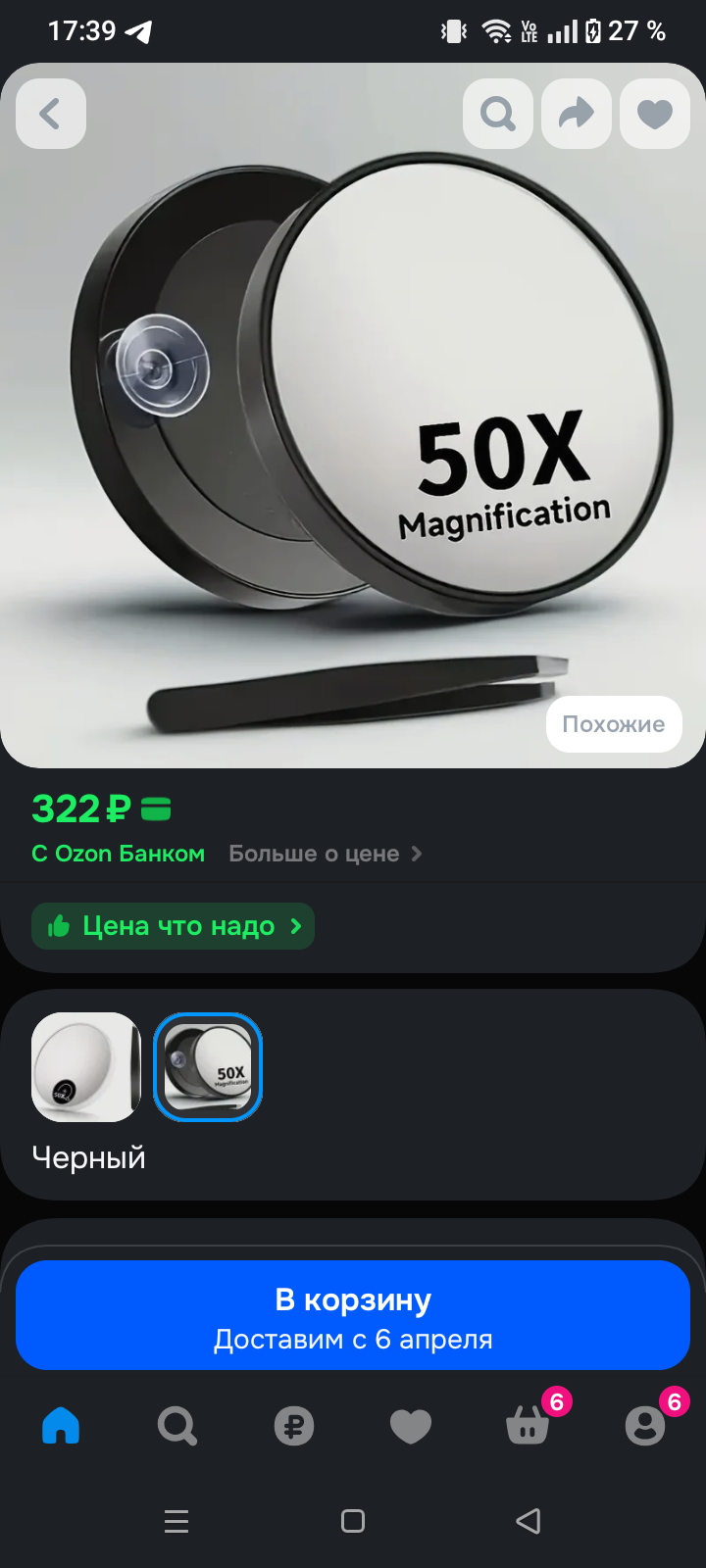Add product to favorites with heart icon
This screenshot has height=1568, width=706.
(x=655, y=114)
